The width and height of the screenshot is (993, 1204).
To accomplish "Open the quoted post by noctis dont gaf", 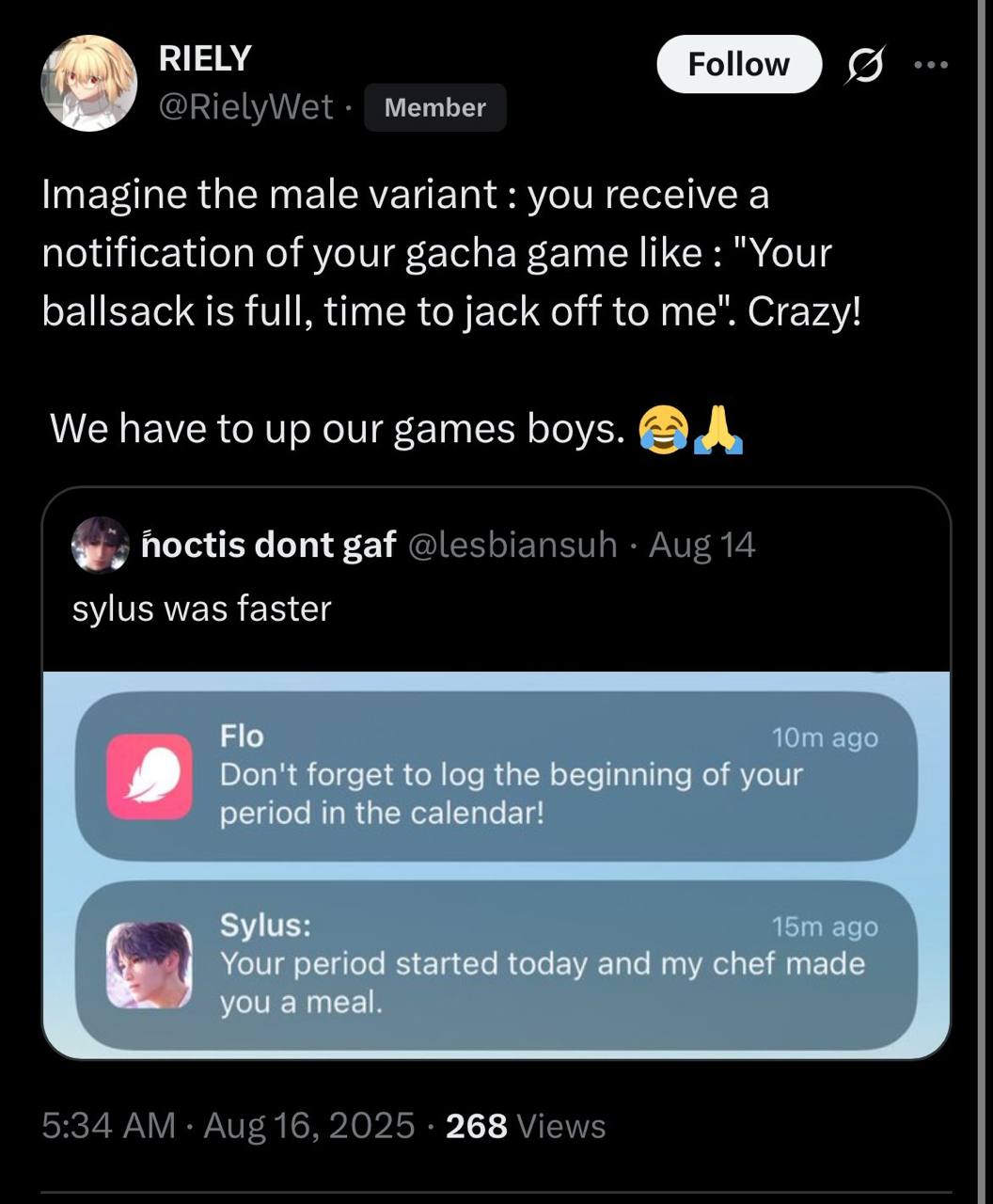I will point(470,608).
